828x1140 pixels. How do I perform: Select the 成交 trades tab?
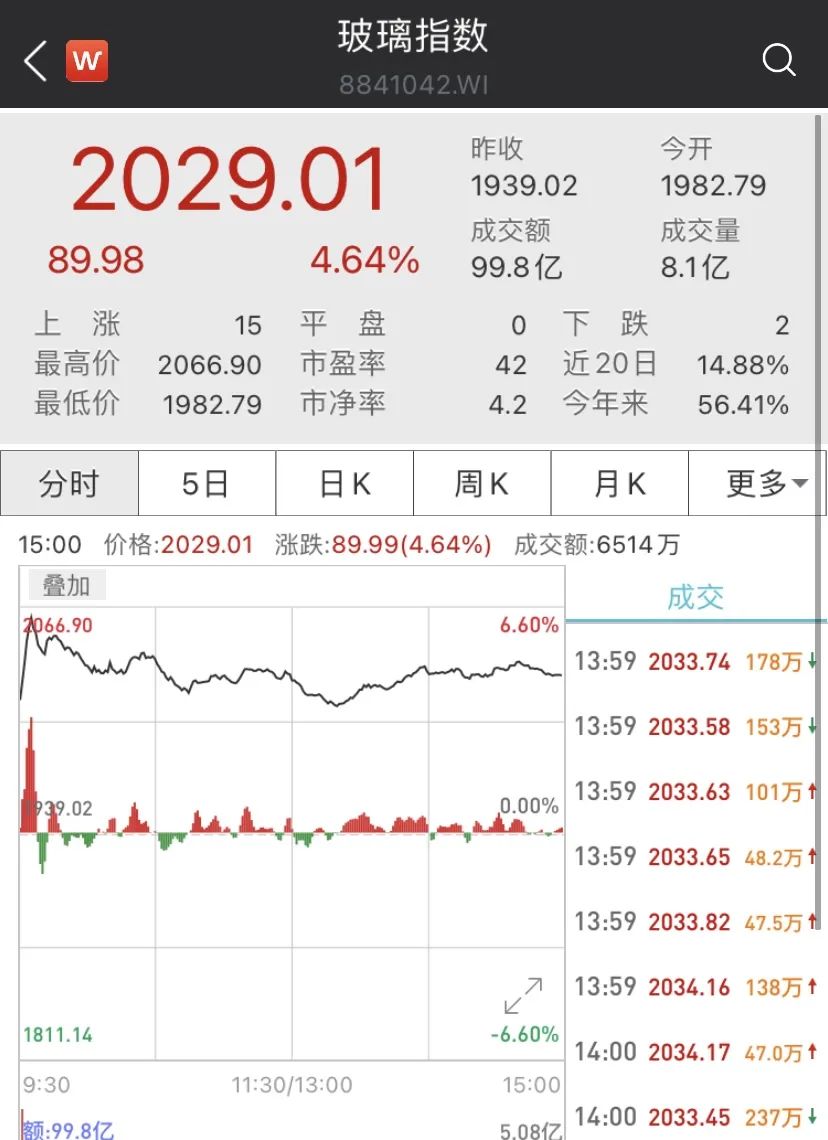point(695,598)
